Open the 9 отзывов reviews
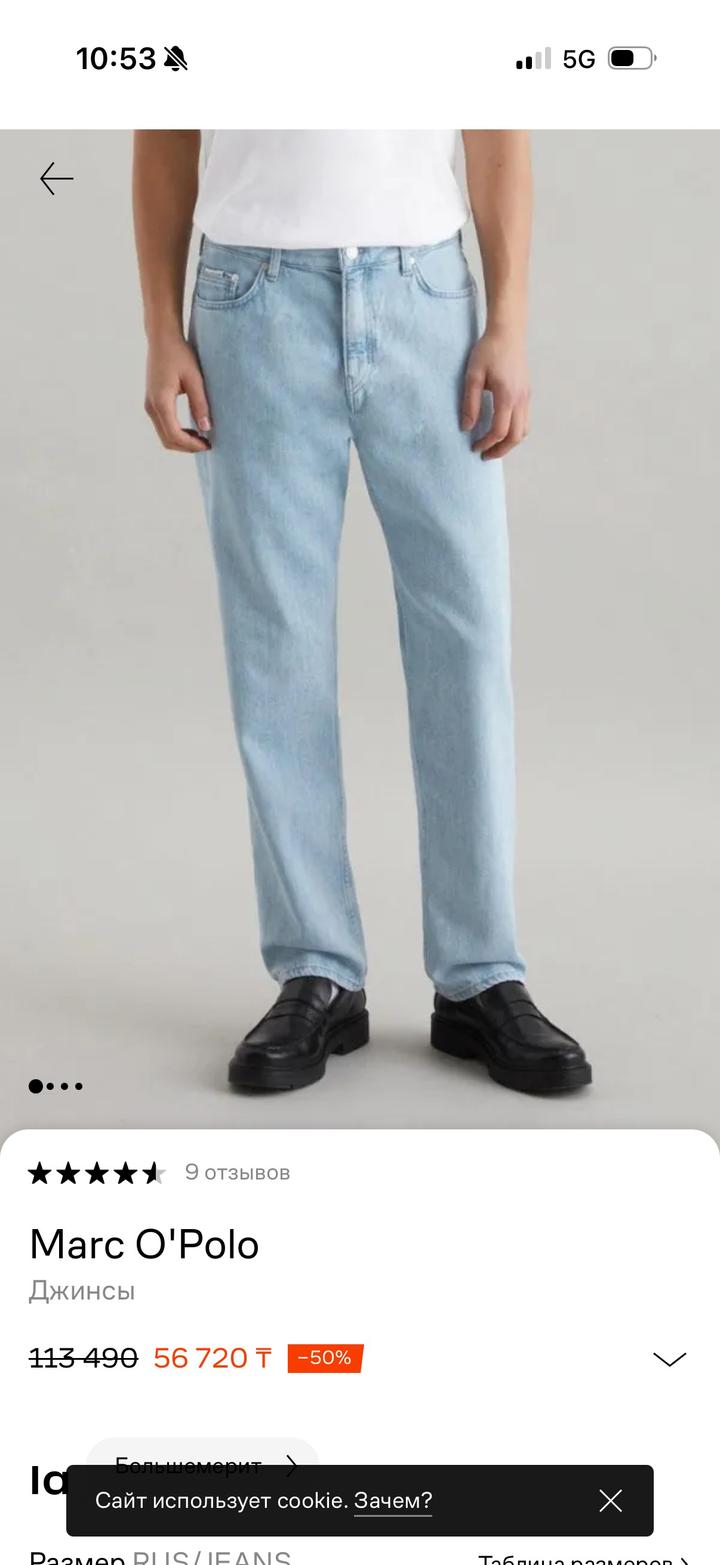The image size is (720, 1565). tap(237, 1173)
